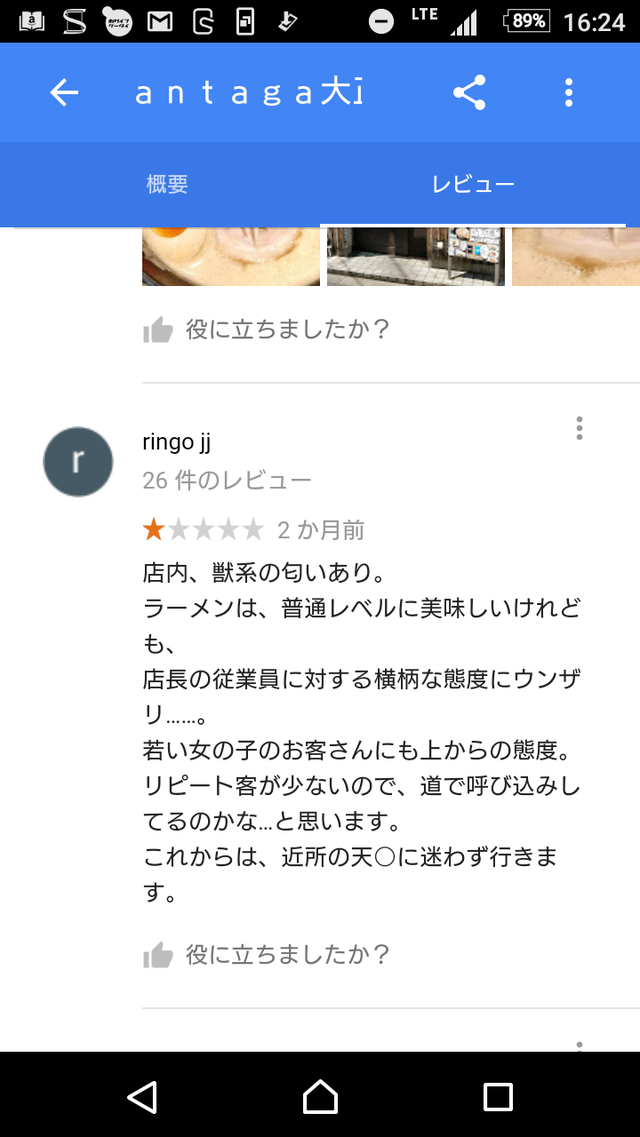Viewport: 640px width, 1137px height.
Task: Select the レビュー tab
Action: [x=473, y=184]
